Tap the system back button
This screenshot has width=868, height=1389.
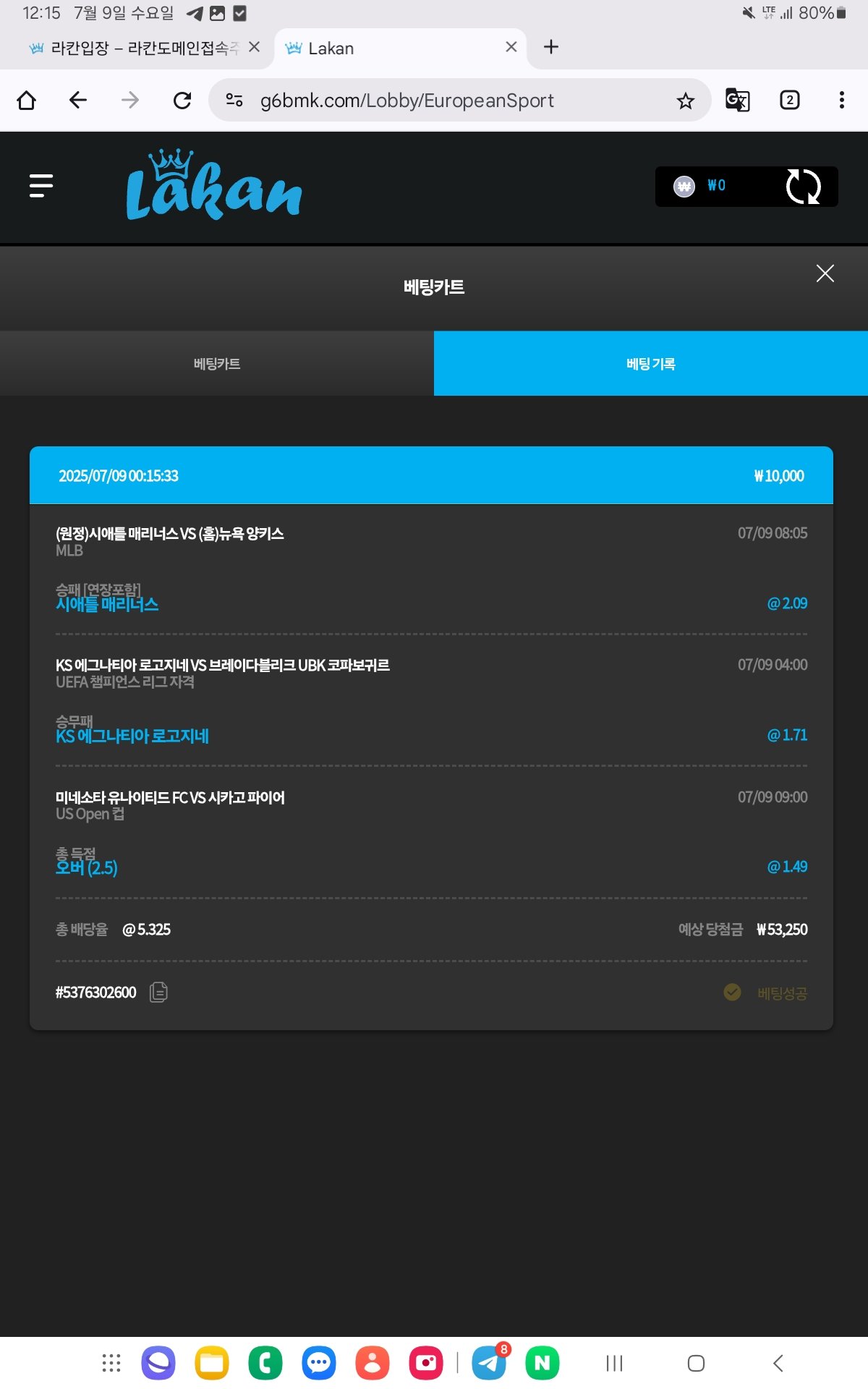pyautogui.click(x=778, y=1364)
